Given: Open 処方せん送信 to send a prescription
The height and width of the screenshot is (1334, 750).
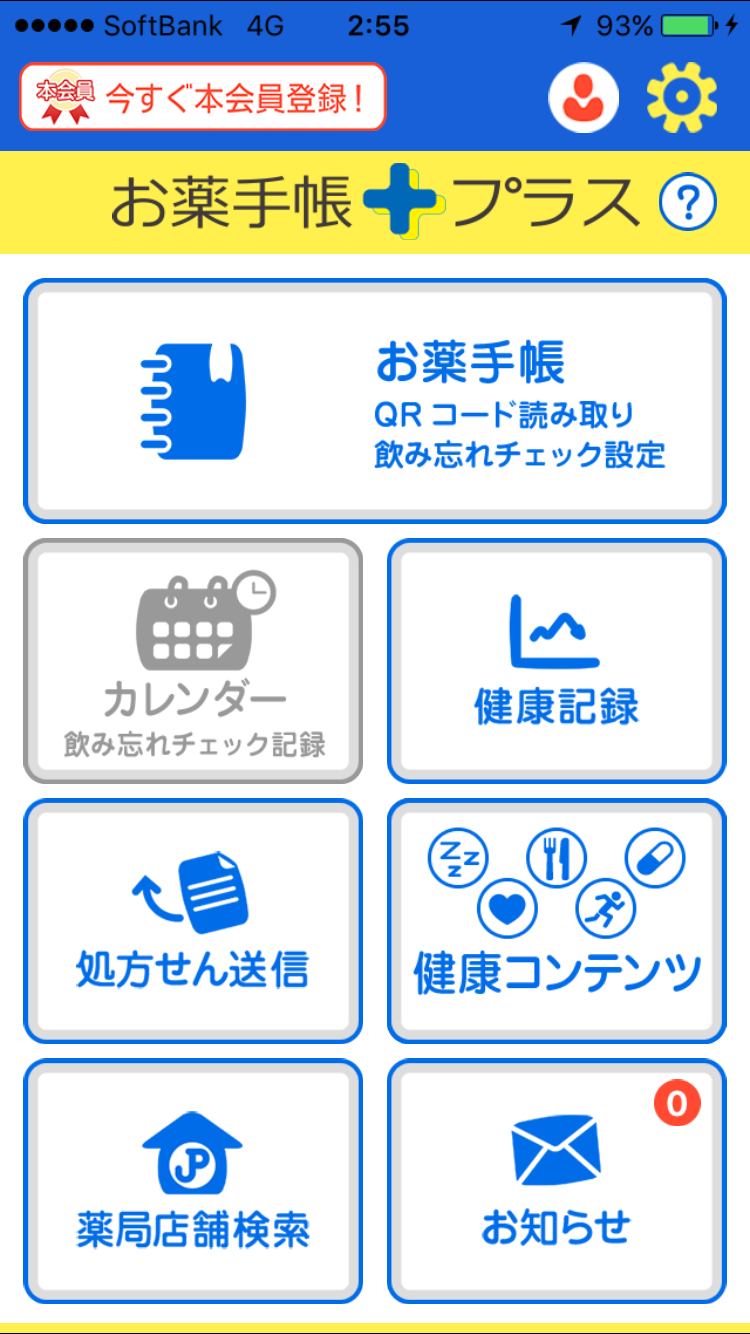Looking at the screenshot, I should point(193,920).
